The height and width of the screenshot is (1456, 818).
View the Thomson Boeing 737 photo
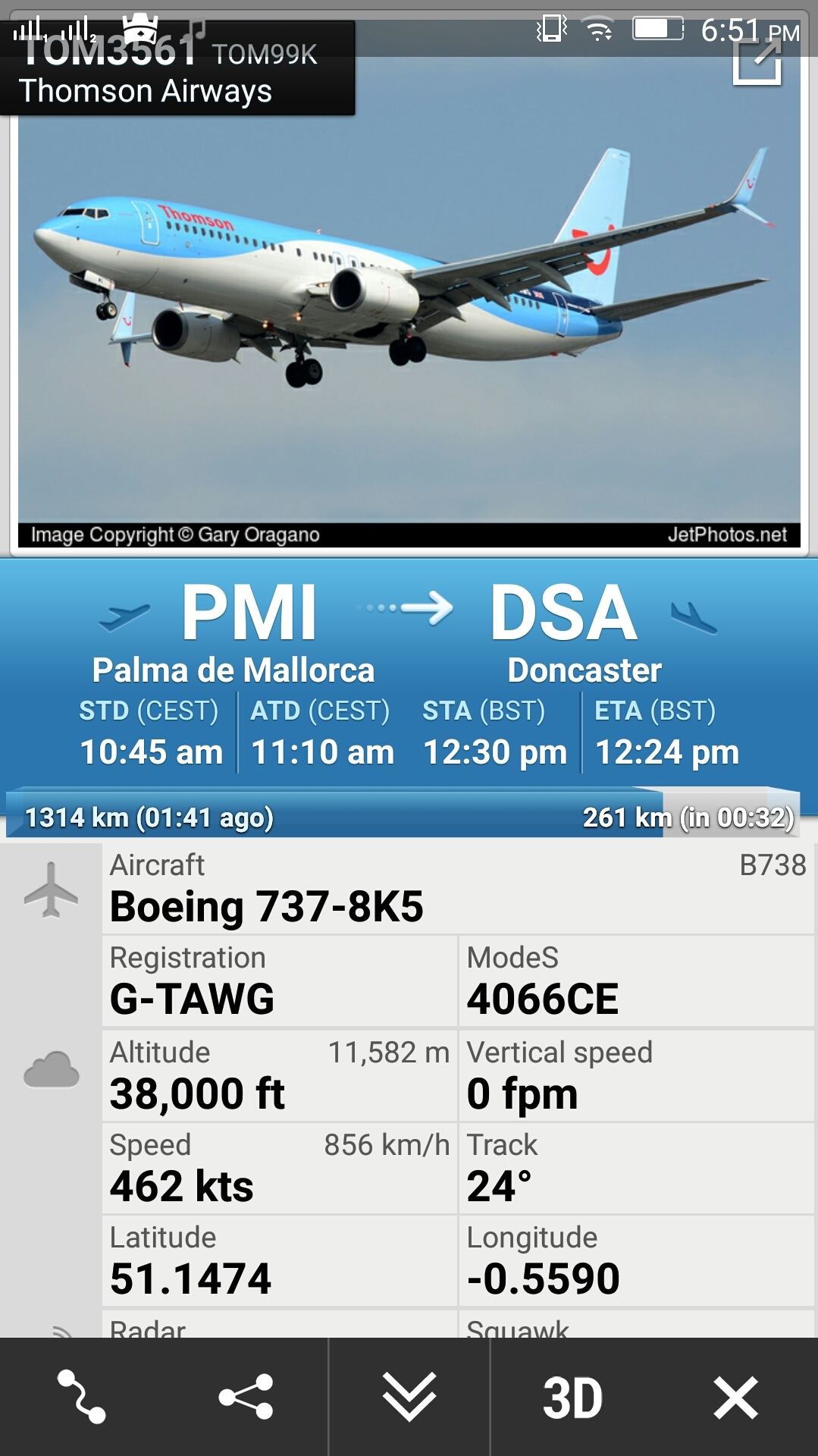(409, 303)
